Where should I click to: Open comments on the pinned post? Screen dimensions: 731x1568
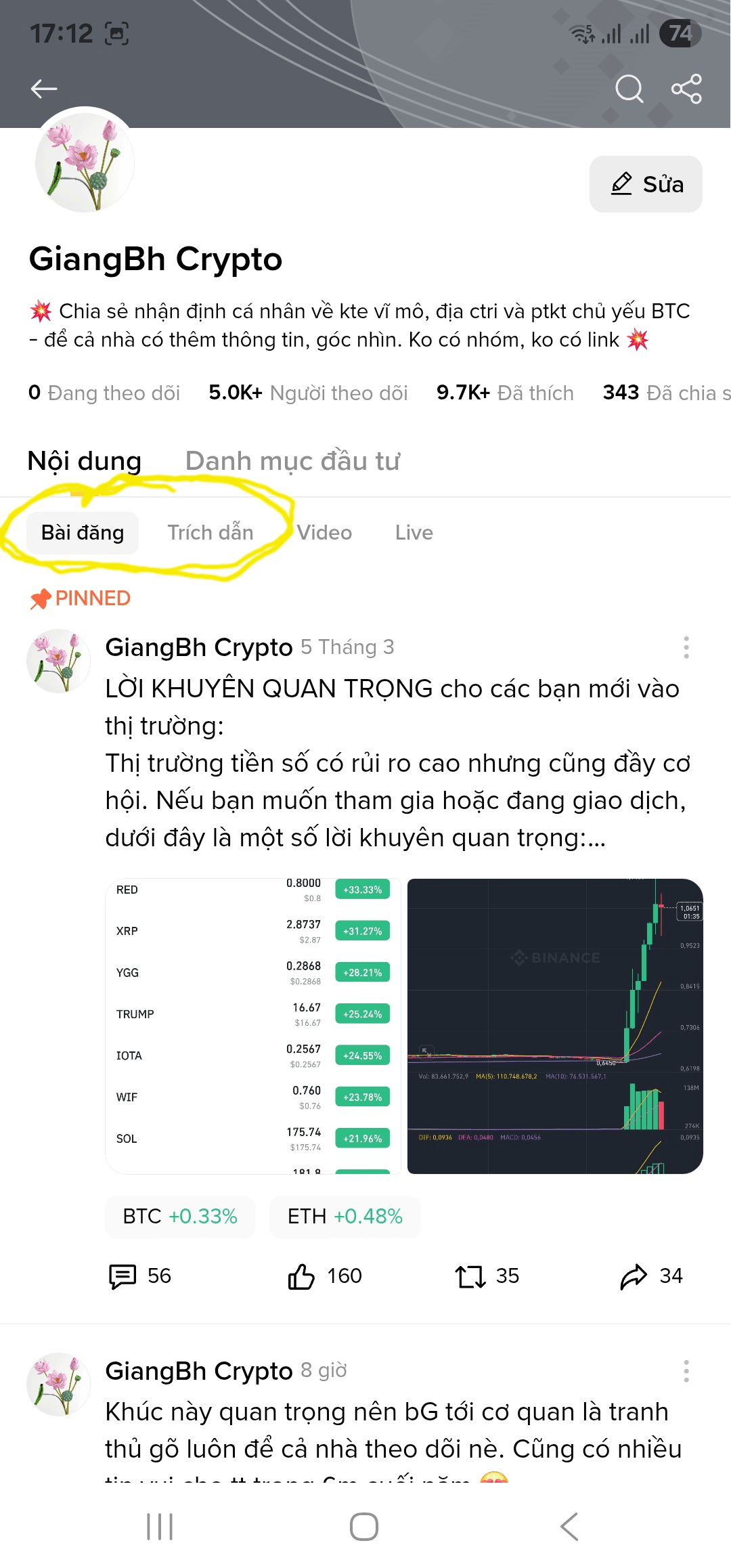coord(140,1276)
